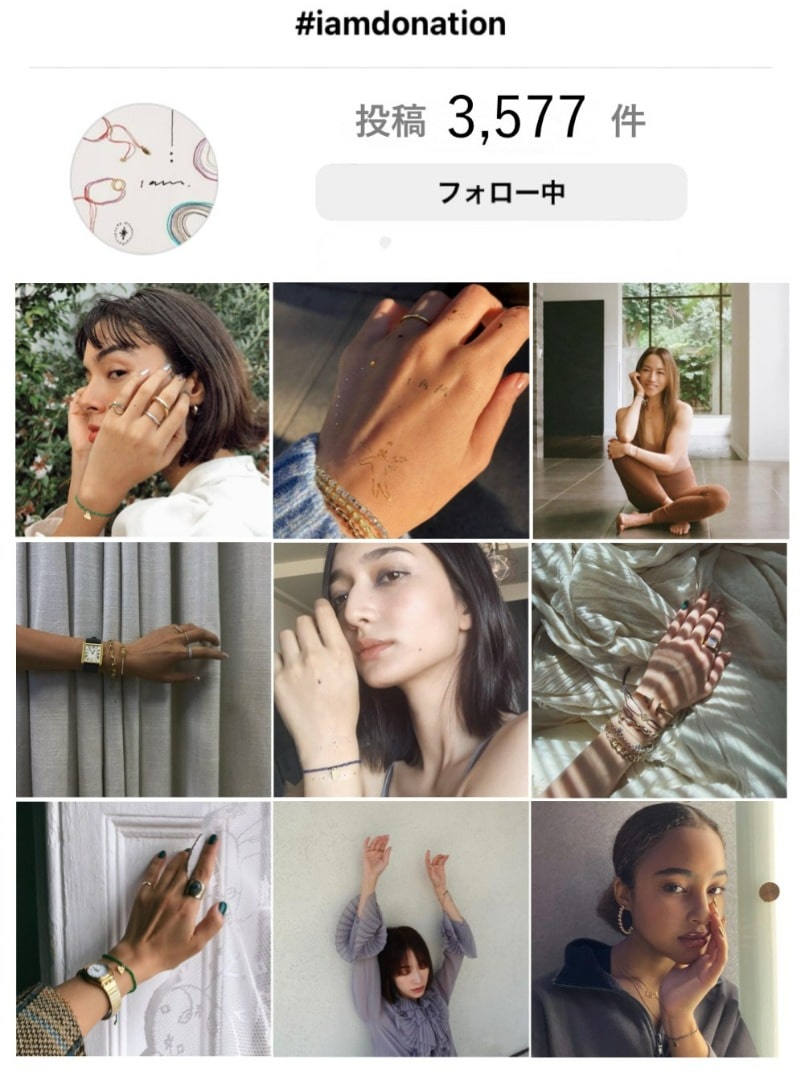
Task: Select the post of the green-nailed hand on the white door
Action: pos(143,928)
